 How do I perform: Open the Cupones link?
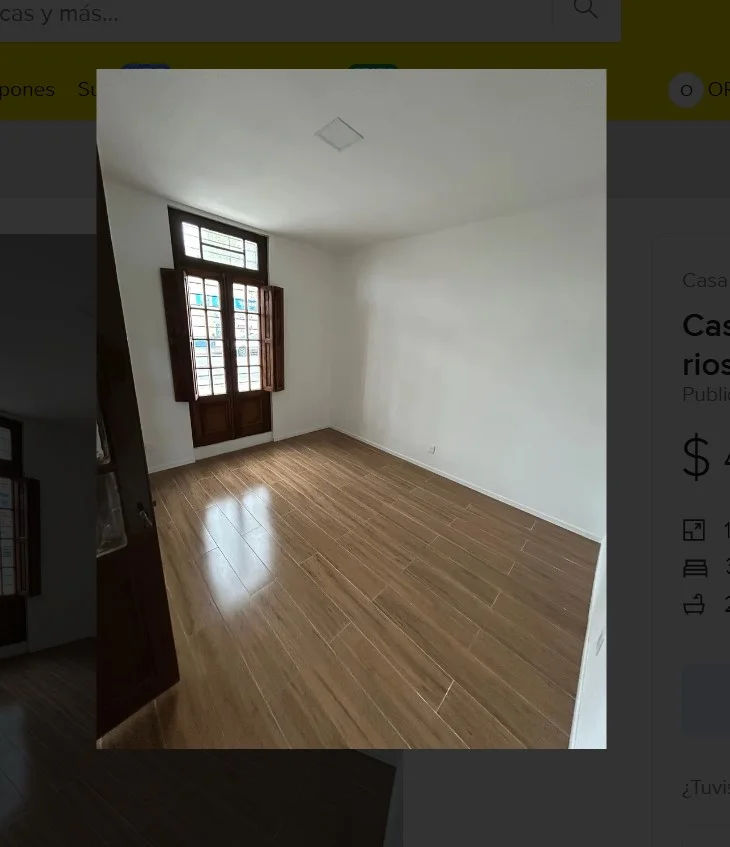click(26, 89)
